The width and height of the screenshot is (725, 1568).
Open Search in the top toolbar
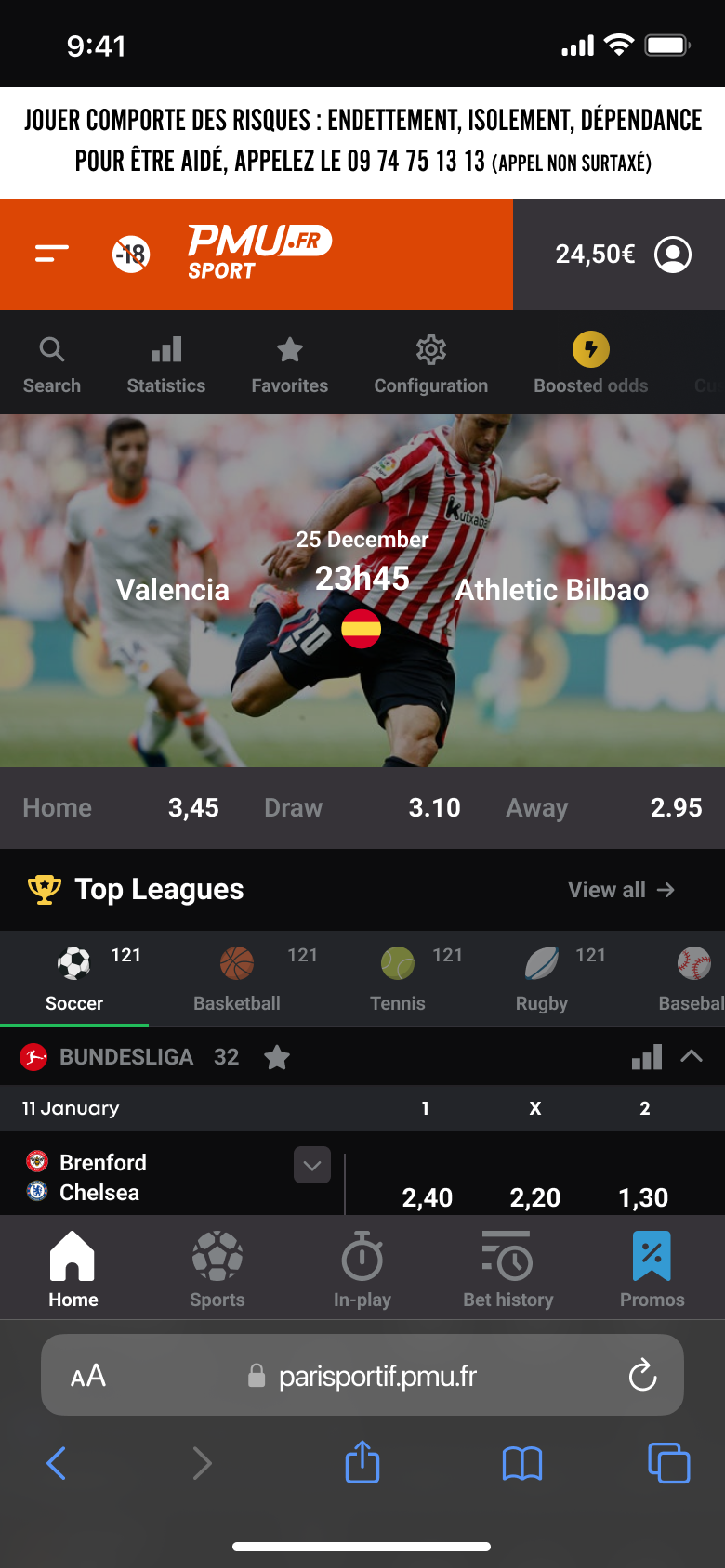[52, 364]
